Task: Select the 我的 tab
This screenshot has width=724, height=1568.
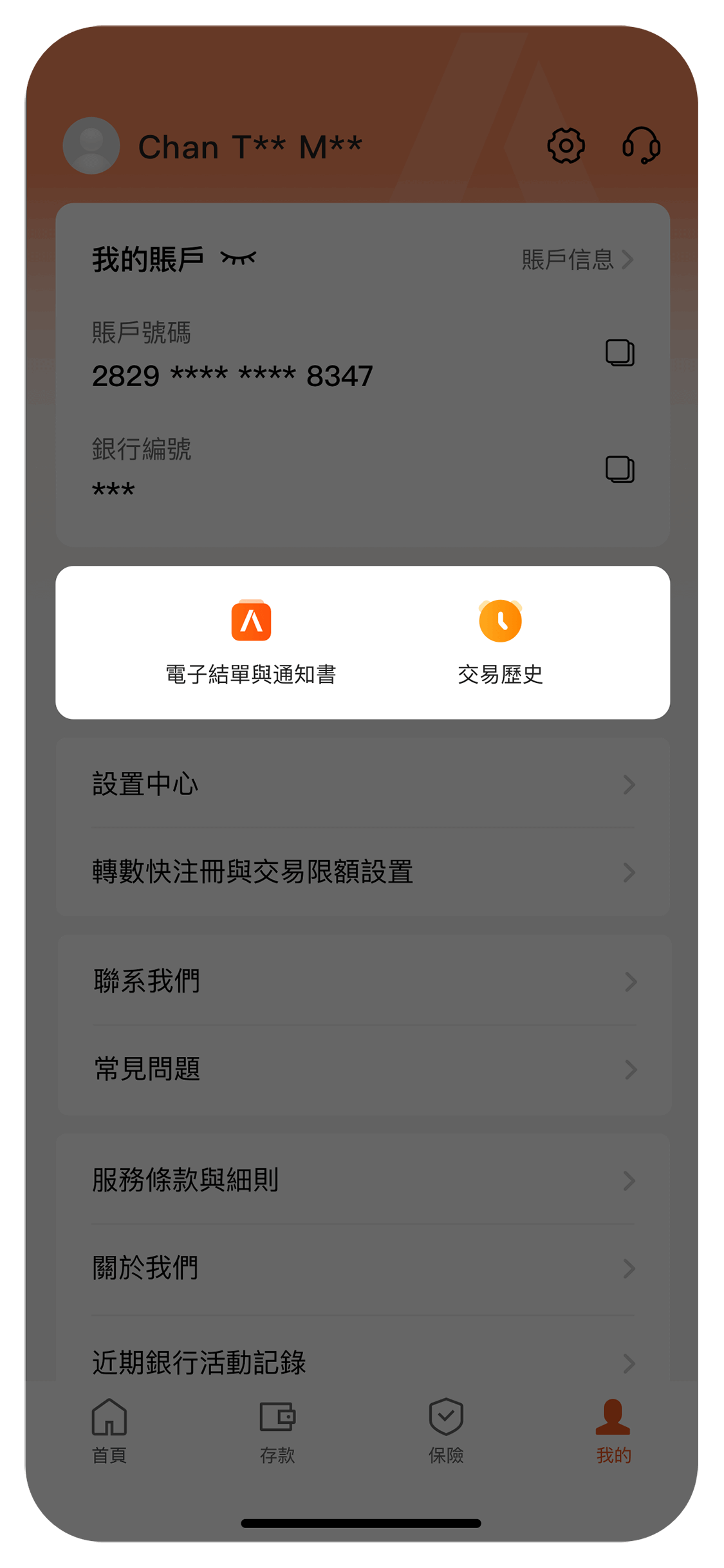Action: point(613,1432)
